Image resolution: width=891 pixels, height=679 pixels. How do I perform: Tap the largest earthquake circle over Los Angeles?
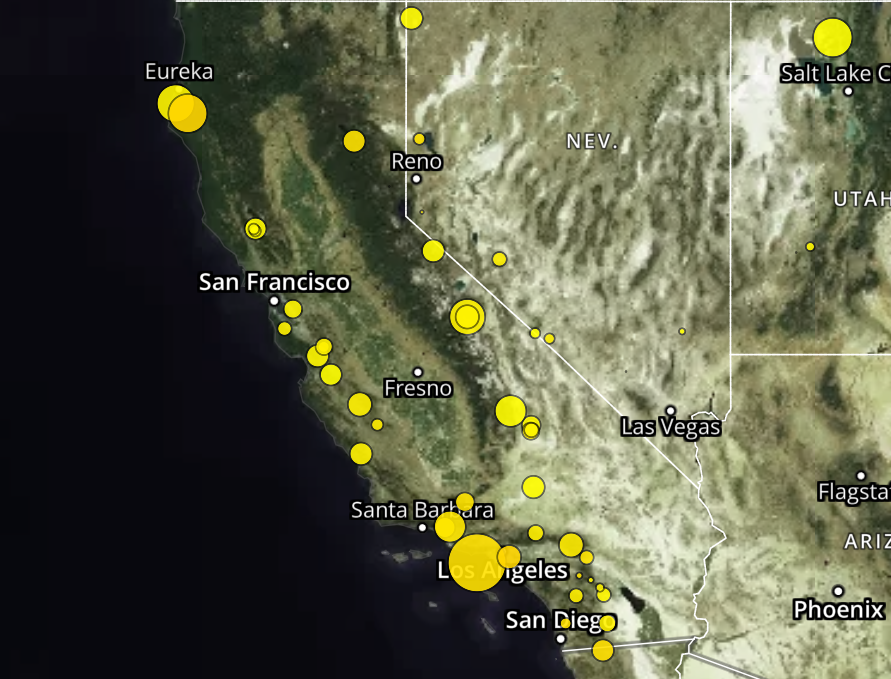476,562
